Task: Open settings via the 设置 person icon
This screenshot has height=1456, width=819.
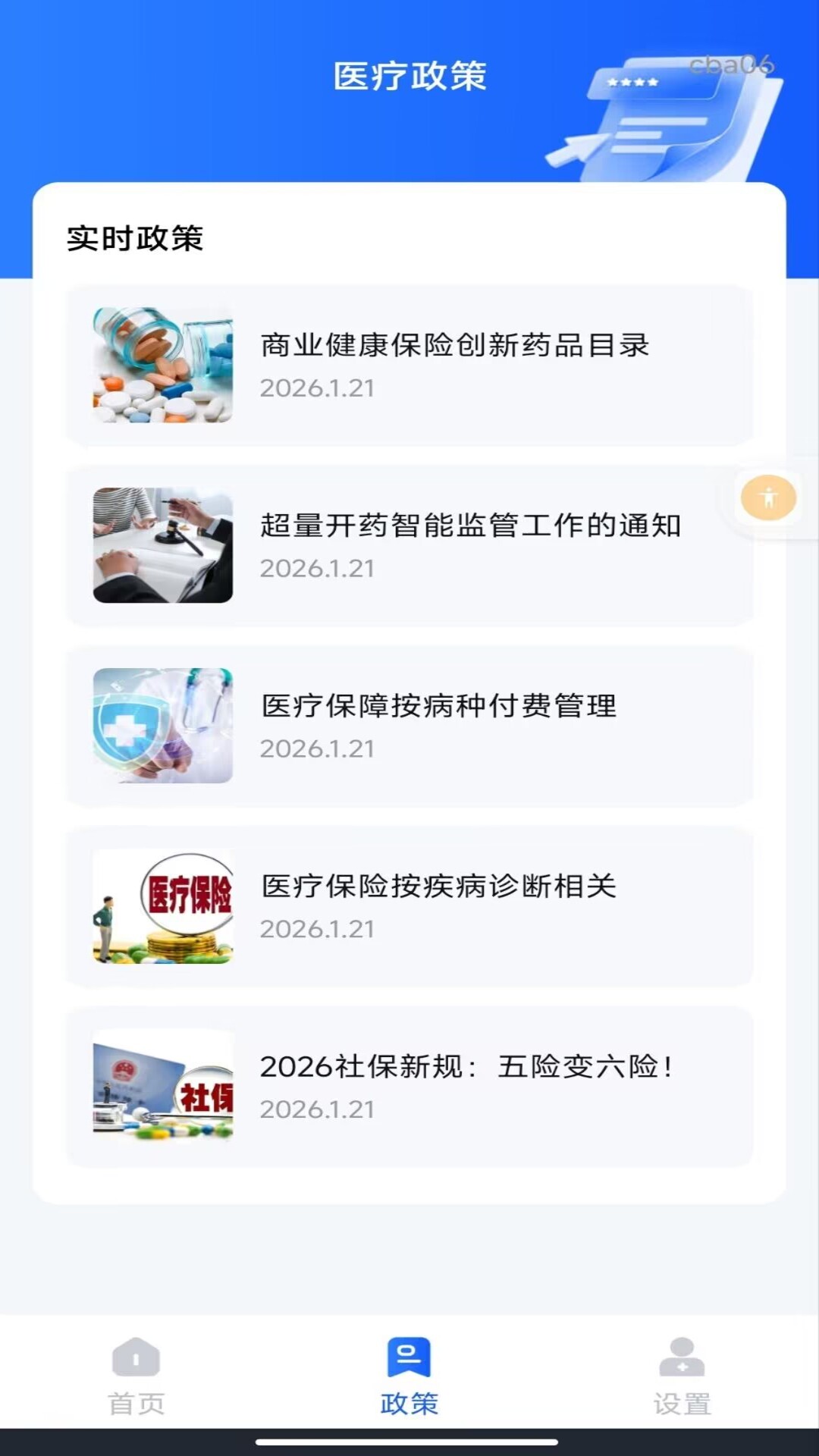Action: [x=680, y=1354]
